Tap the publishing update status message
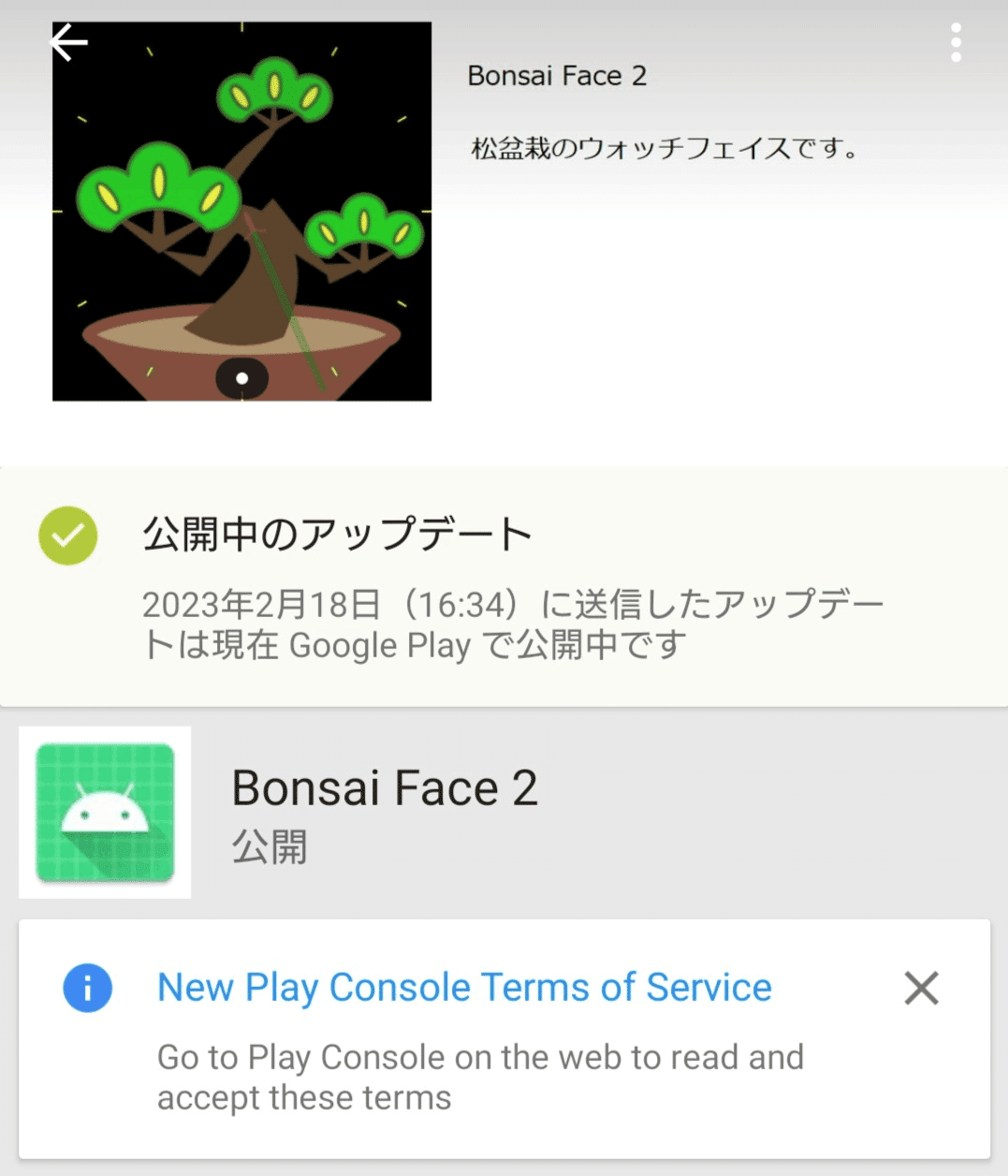 tap(513, 623)
